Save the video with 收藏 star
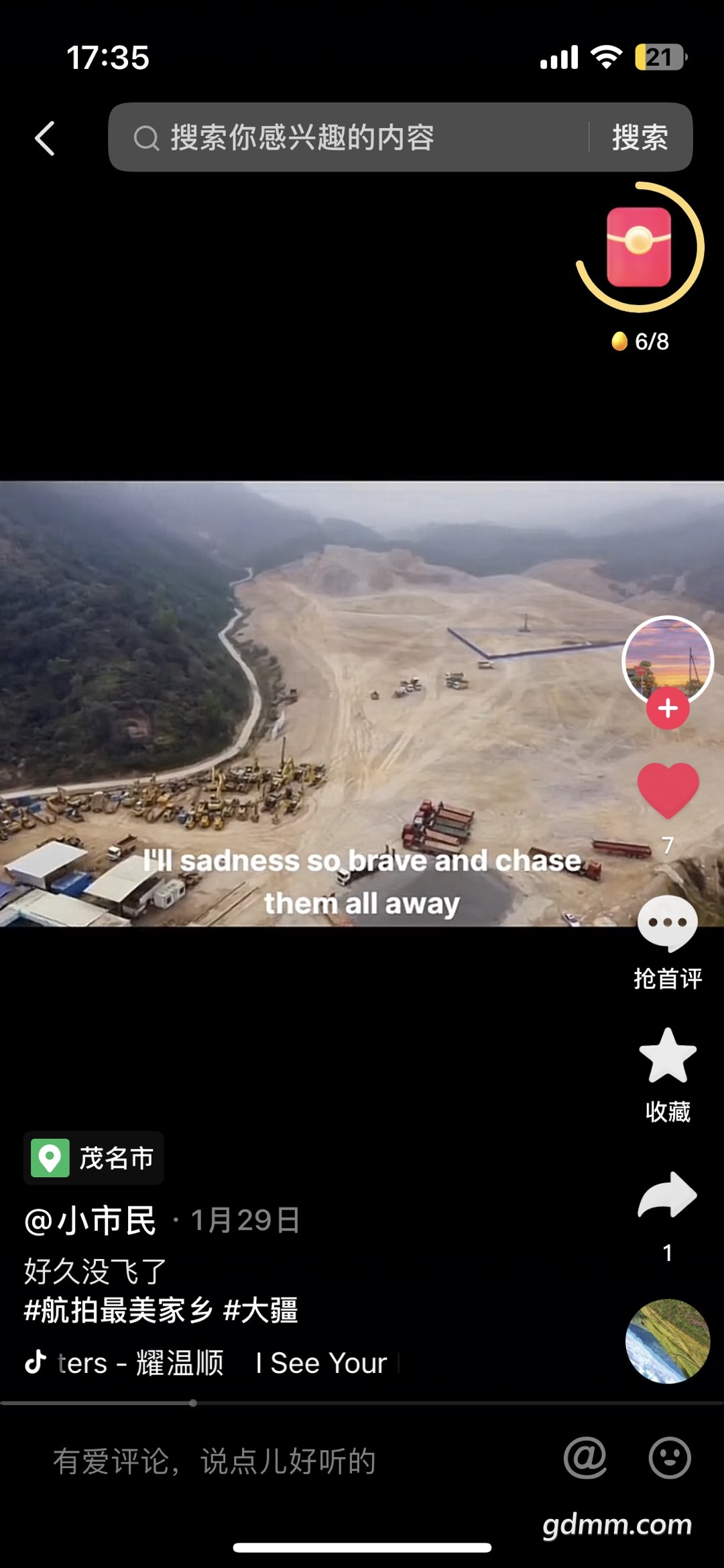Screen dimensions: 724x1568 (668, 1056)
